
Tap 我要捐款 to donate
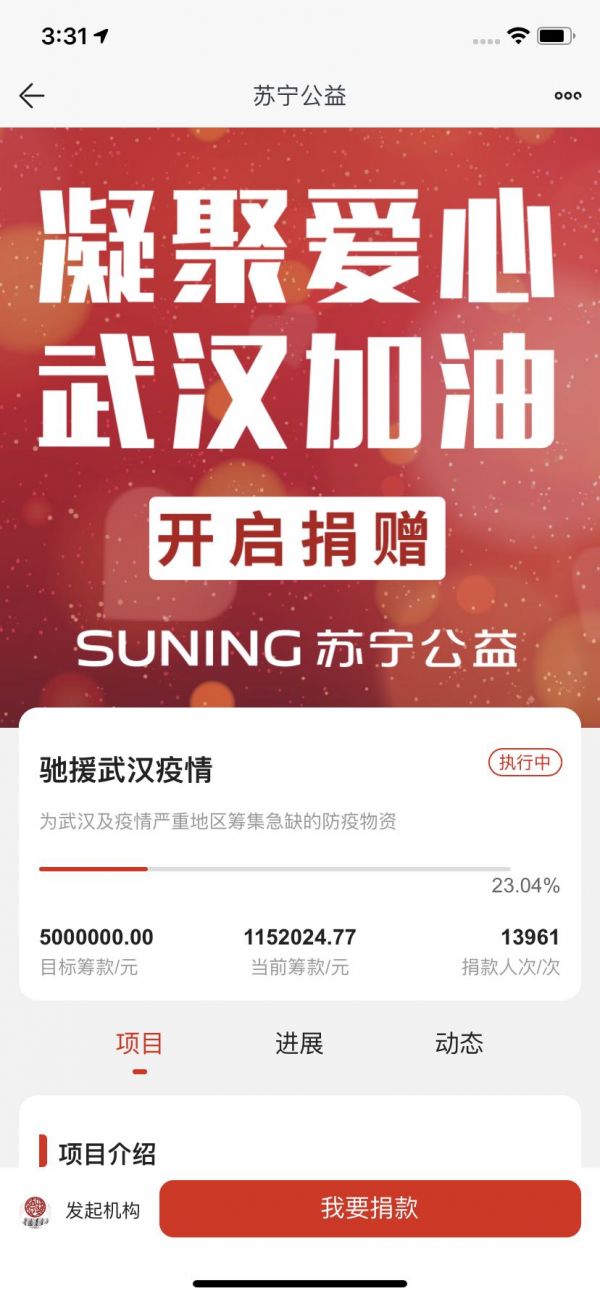pos(369,1208)
